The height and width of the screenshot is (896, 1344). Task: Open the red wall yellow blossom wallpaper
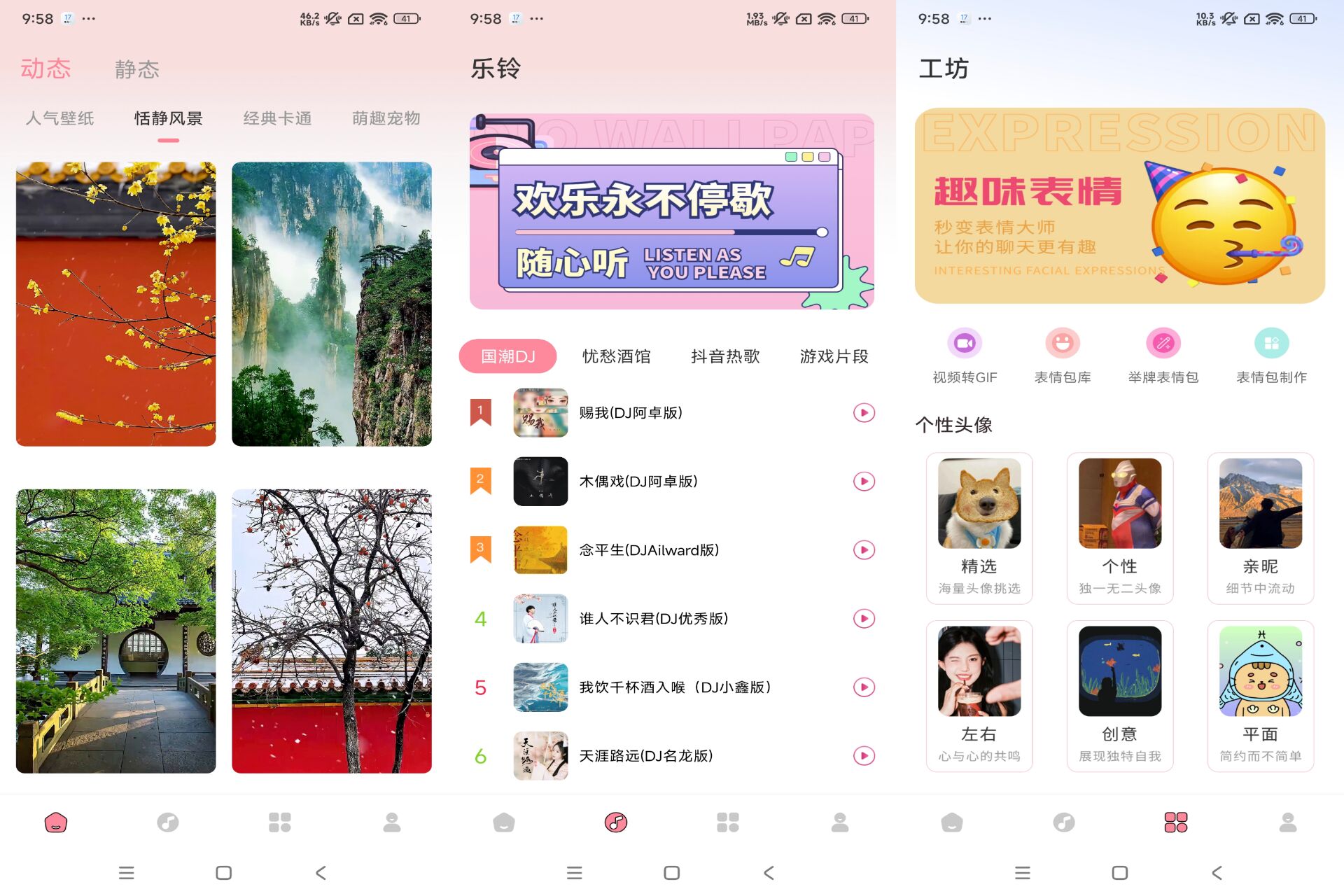[x=116, y=304]
